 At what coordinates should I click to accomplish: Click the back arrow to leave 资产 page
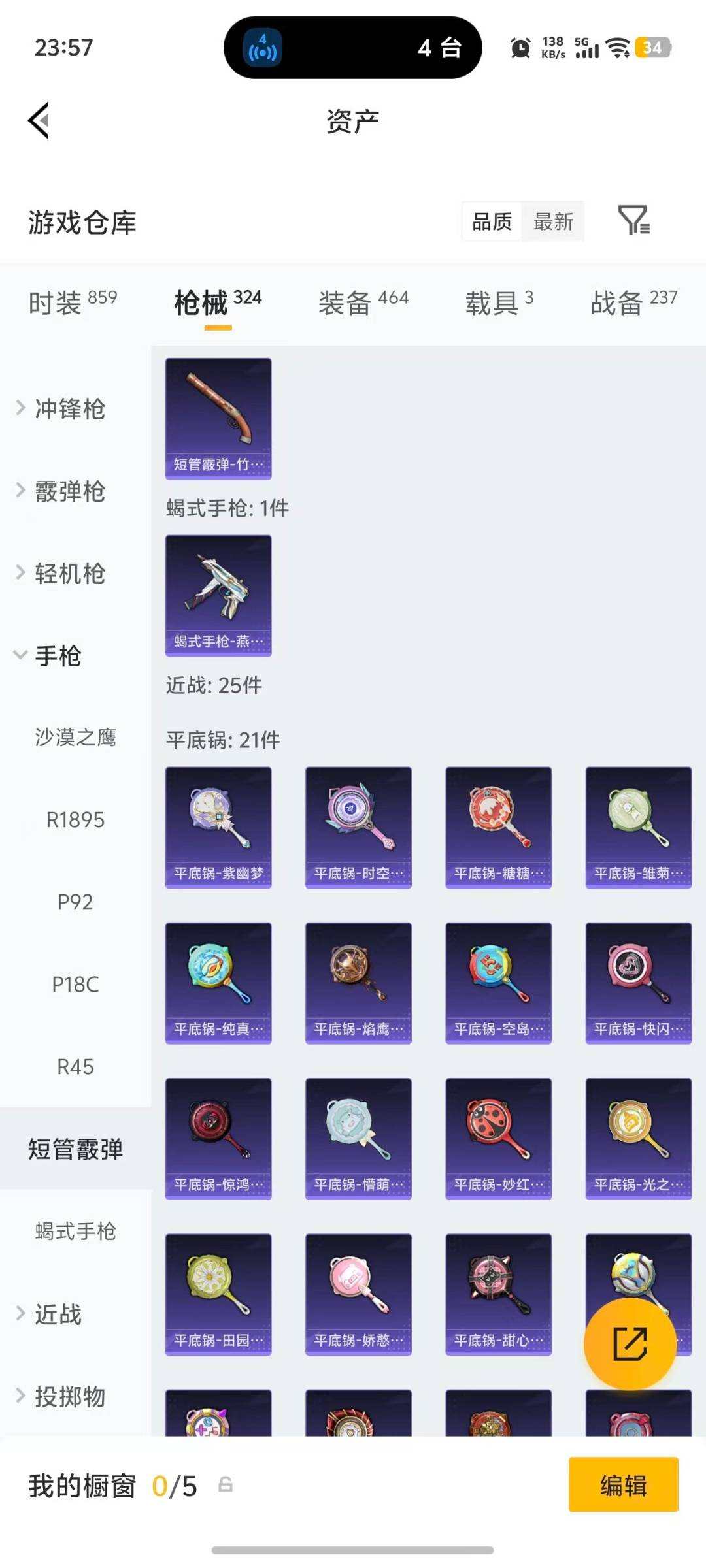[38, 120]
